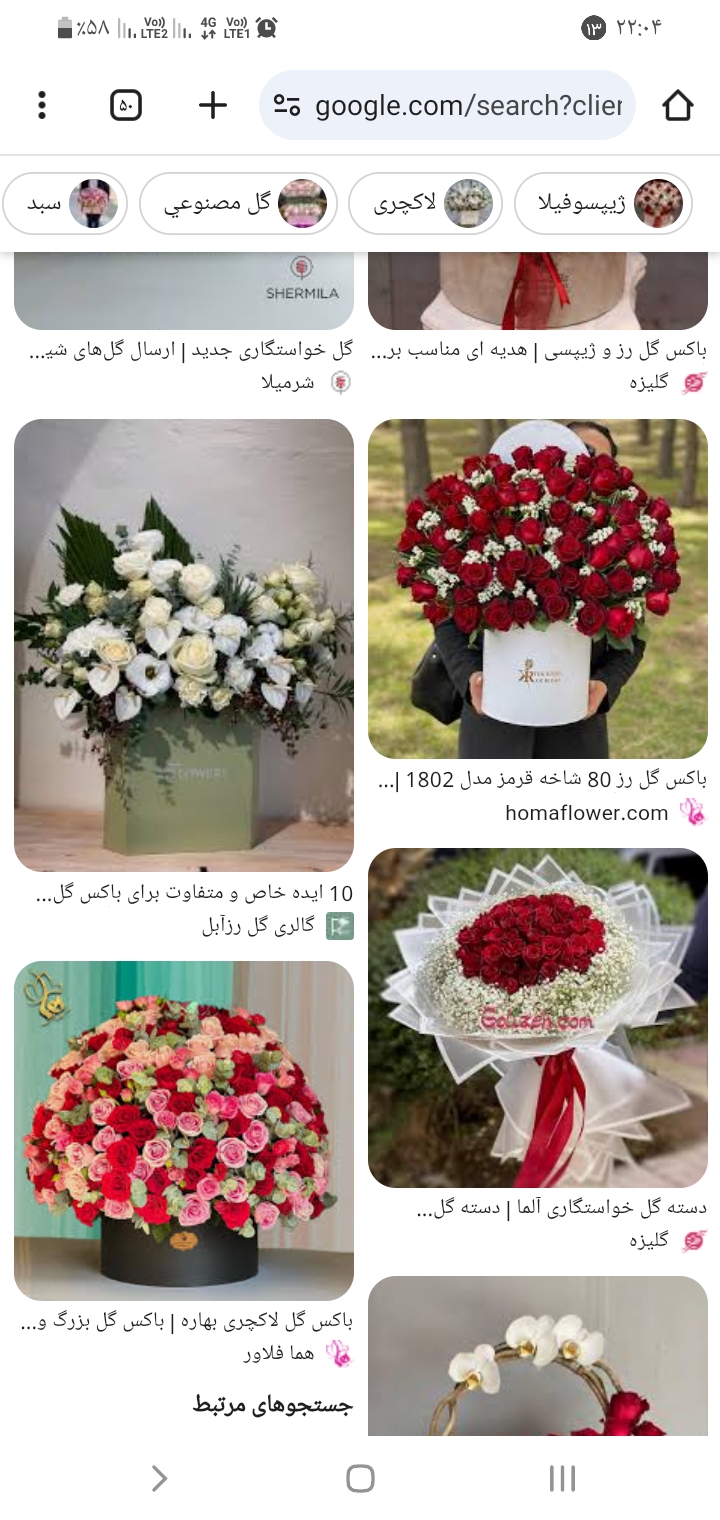Open the دسته گل خواستگاری آلما bouquet image

point(538,1017)
